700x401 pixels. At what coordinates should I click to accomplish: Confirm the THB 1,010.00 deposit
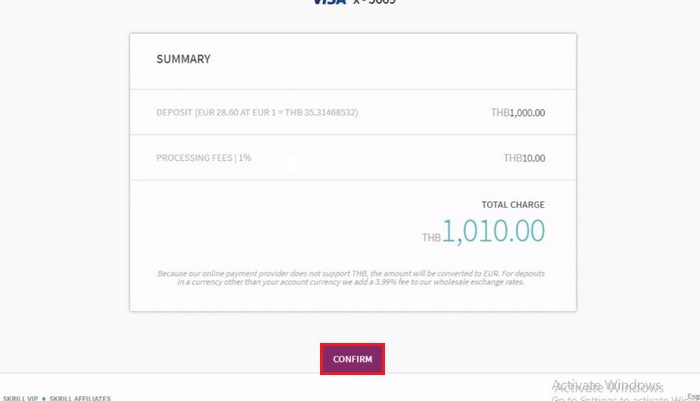352,359
